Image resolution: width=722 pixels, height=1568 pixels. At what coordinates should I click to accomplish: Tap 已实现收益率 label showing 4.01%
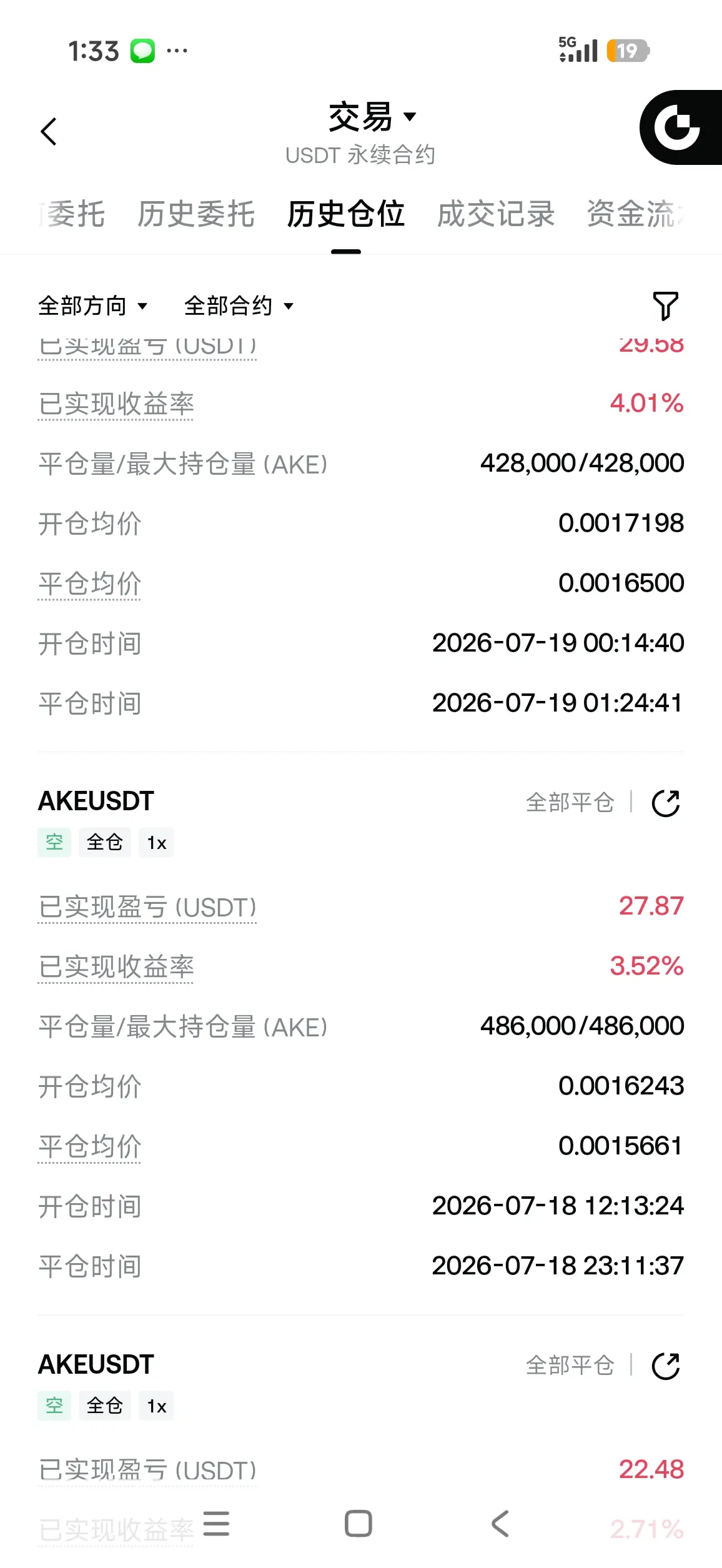[116, 405]
